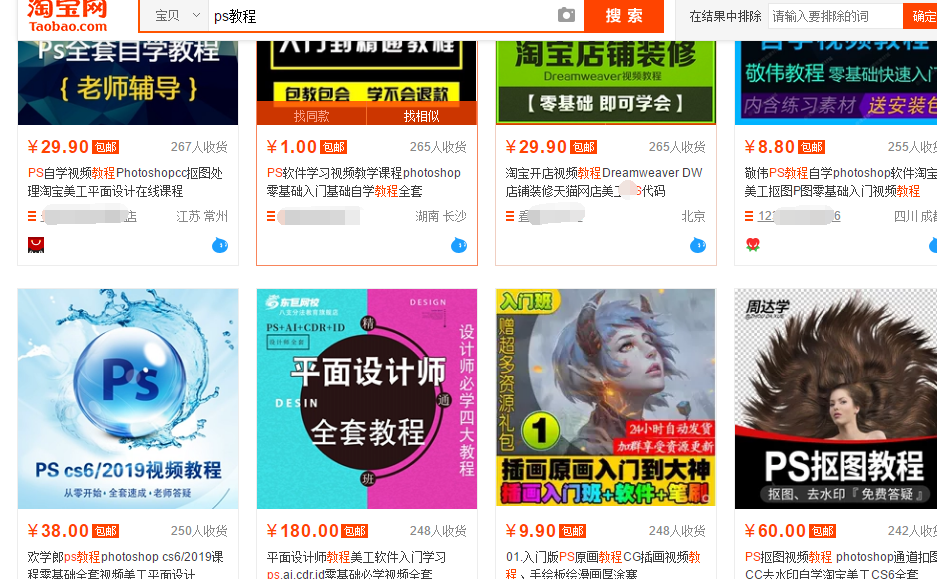Open camera image search icon

(x=566, y=15)
